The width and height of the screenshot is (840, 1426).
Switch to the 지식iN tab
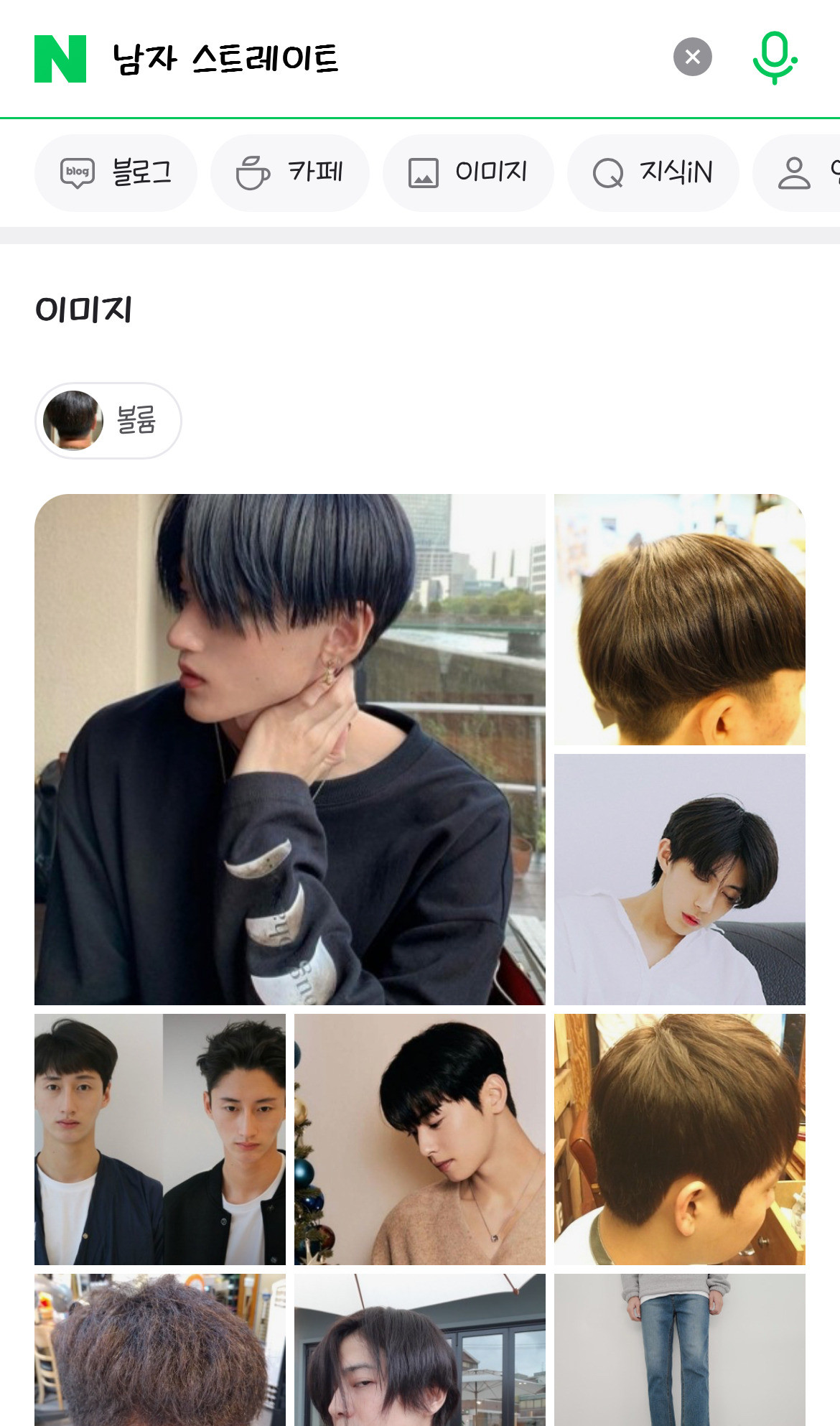pyautogui.click(x=653, y=173)
